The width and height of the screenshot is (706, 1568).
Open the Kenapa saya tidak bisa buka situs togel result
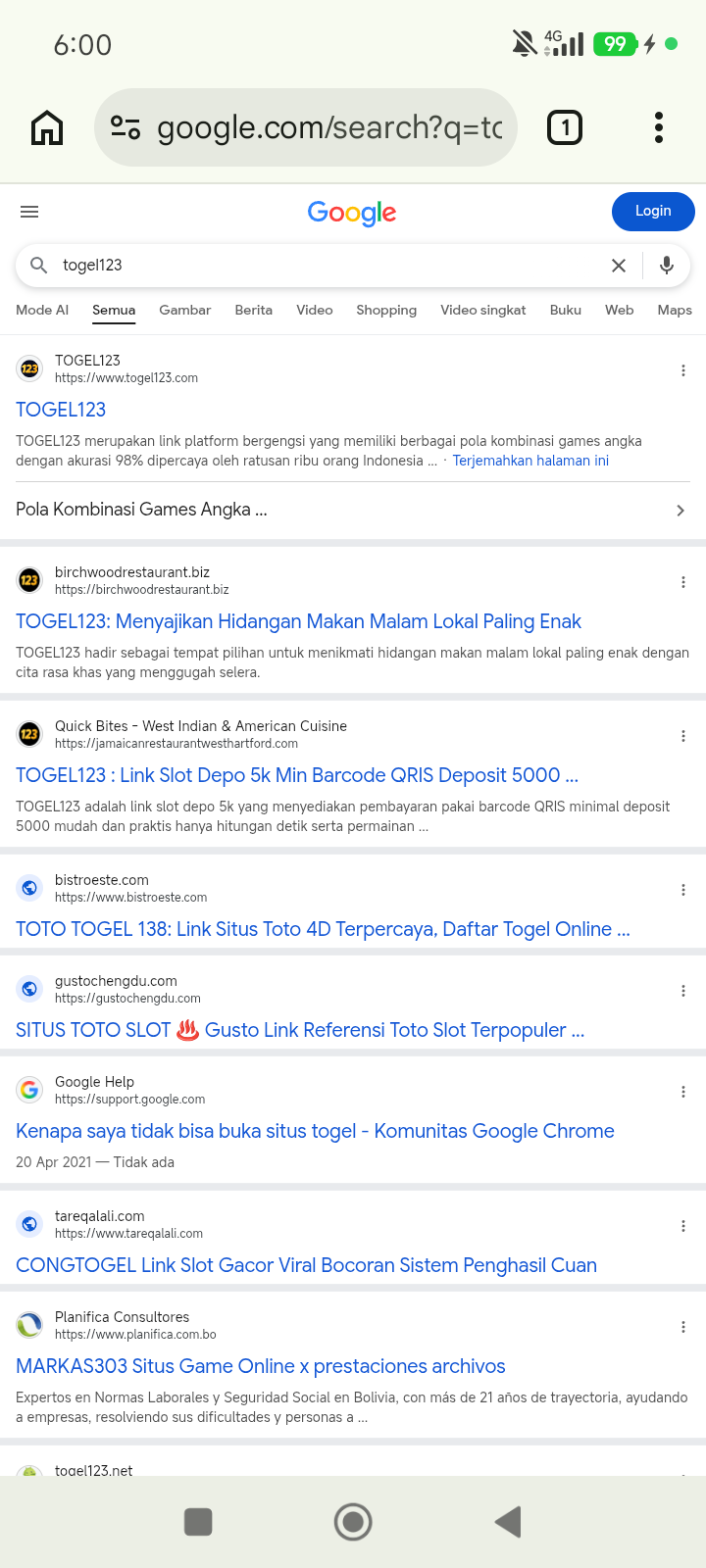315,1131
